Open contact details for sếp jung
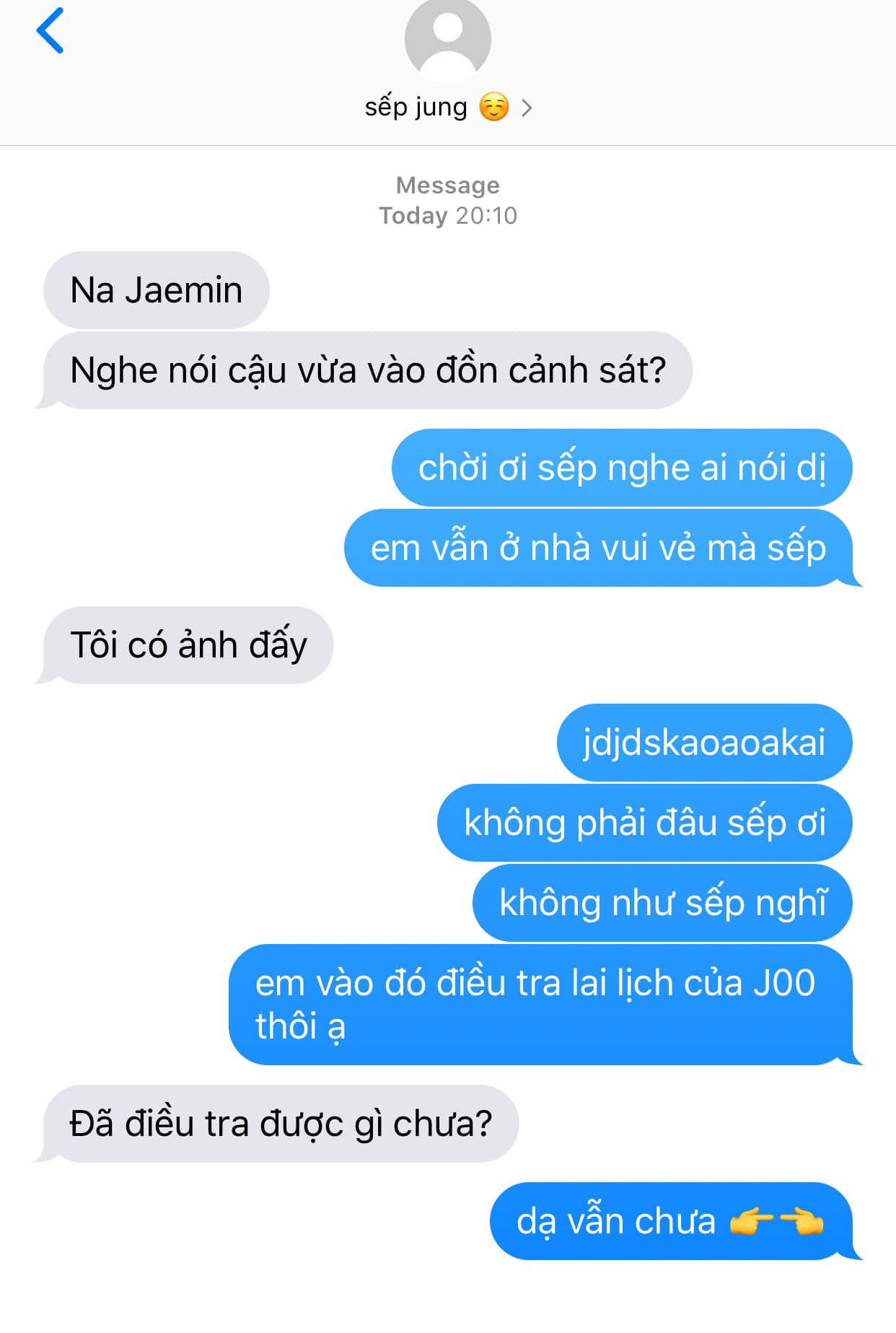Screen dimensions: 896x1333 click(x=447, y=108)
